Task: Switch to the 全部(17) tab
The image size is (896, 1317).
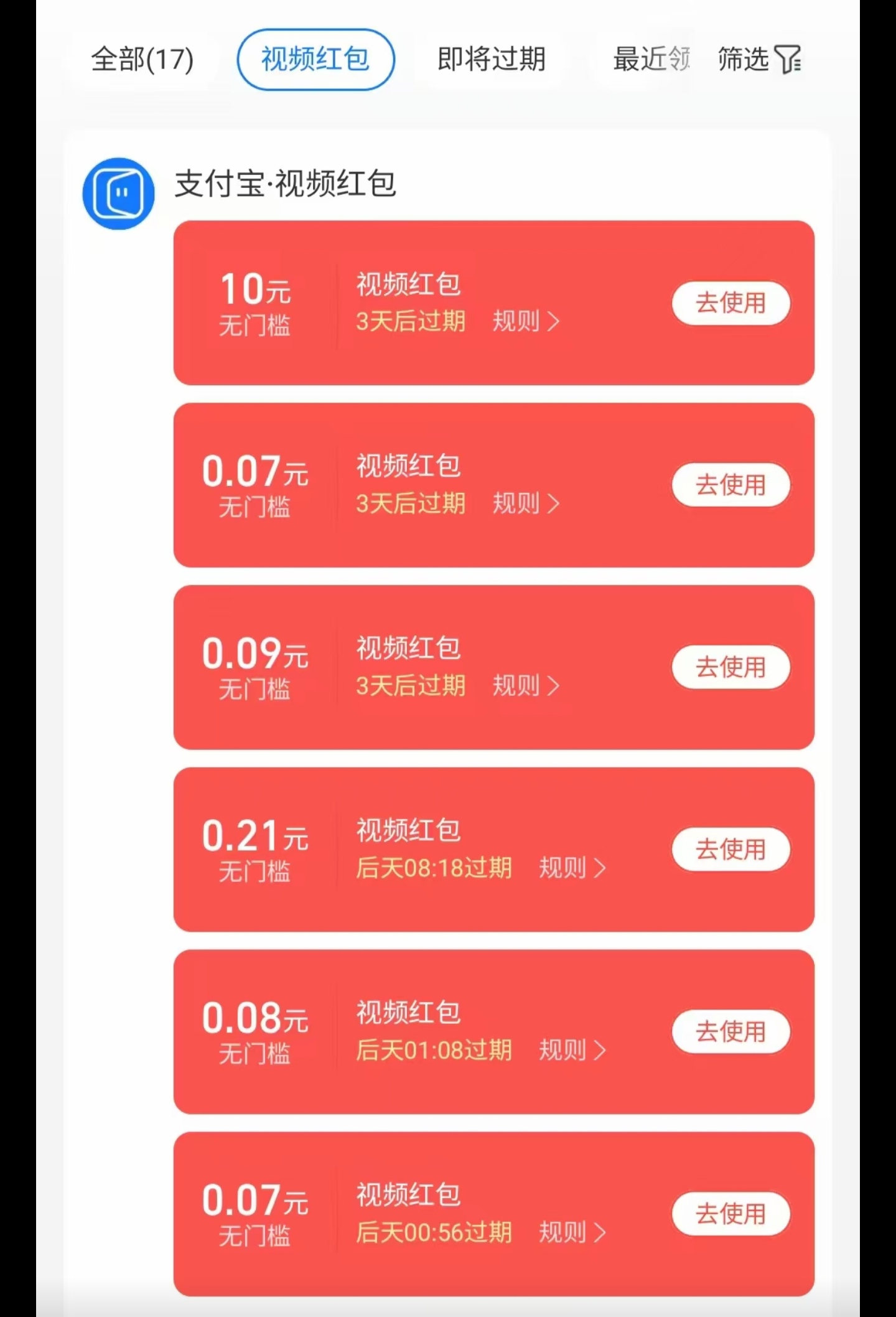Action: (x=142, y=60)
